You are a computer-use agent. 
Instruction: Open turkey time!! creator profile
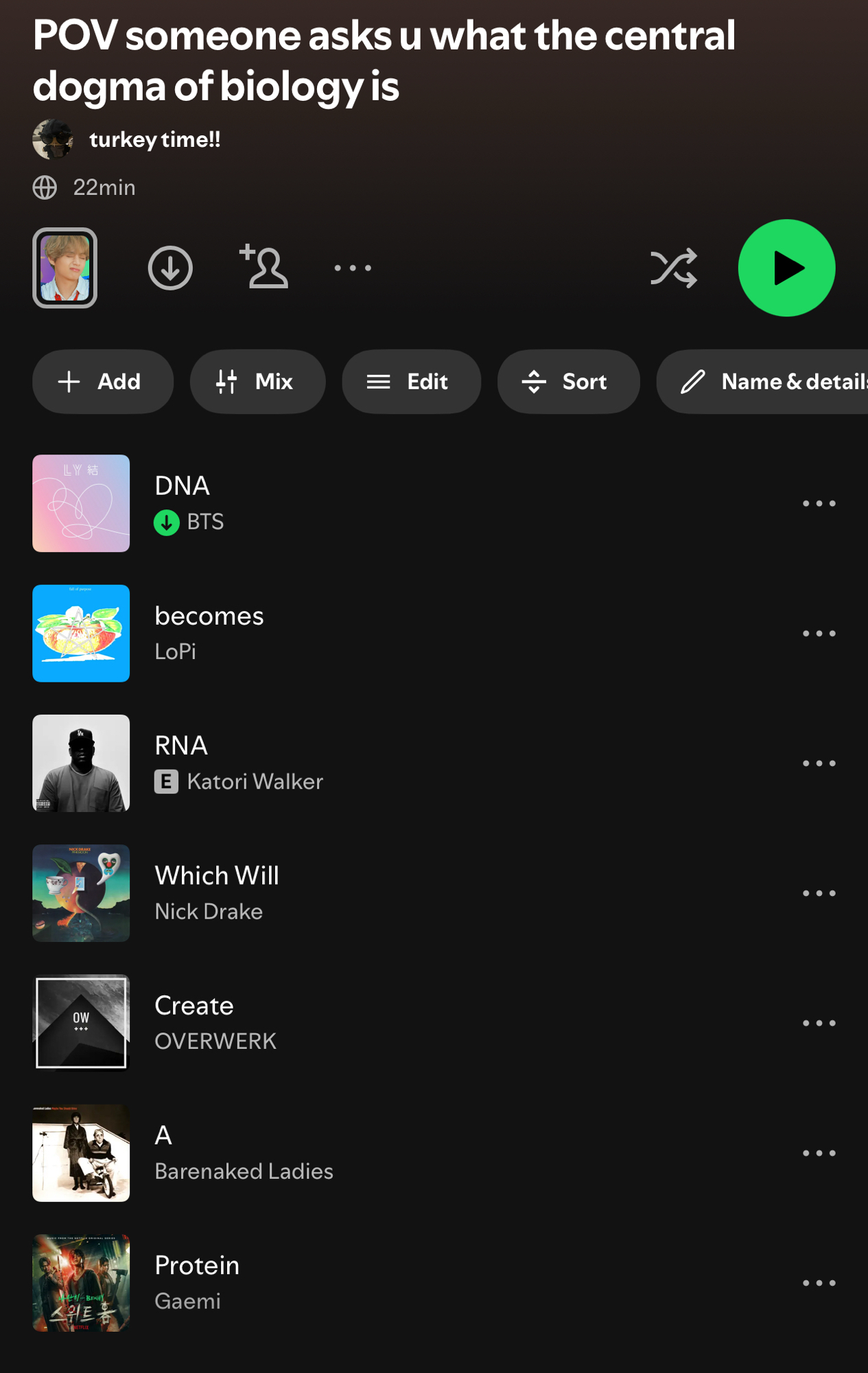click(154, 139)
